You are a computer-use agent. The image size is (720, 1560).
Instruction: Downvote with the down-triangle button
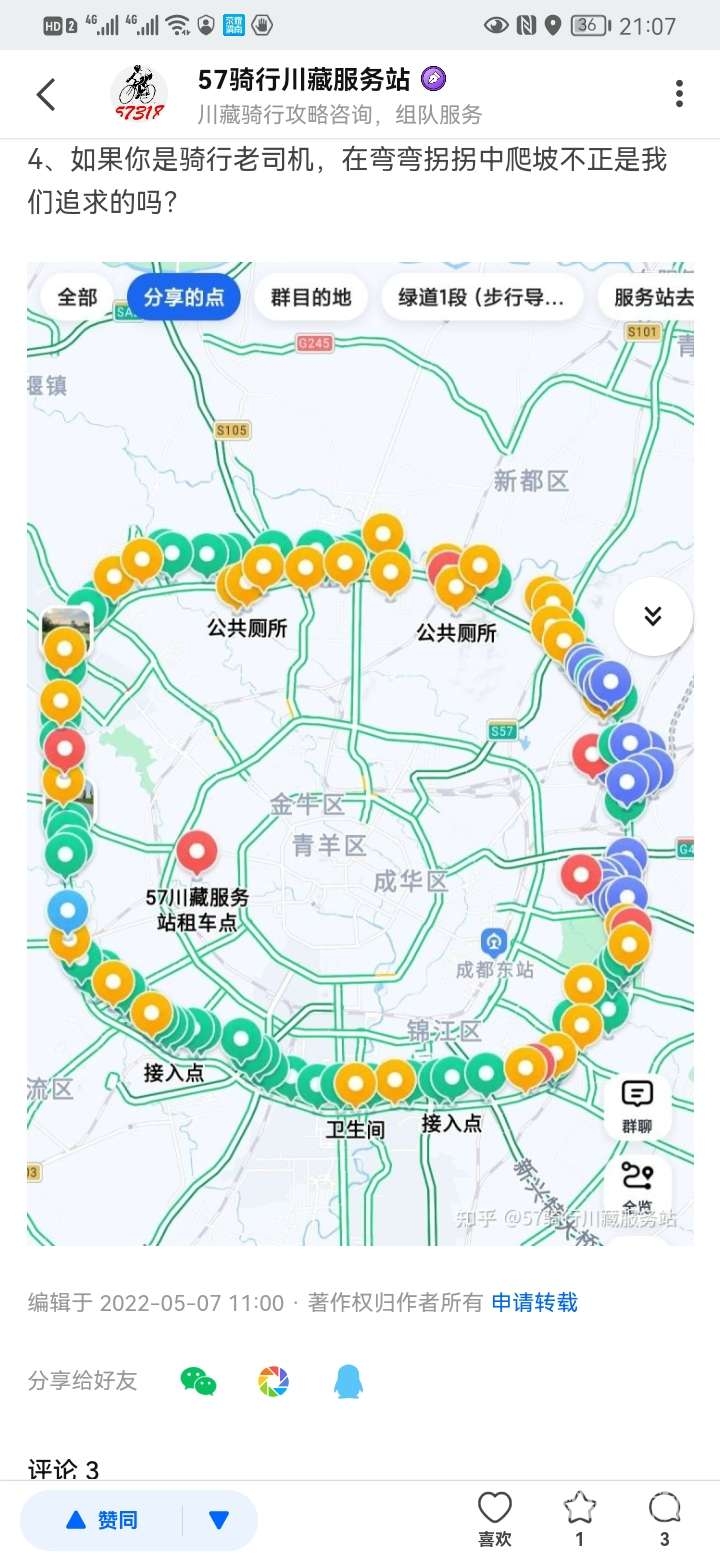pos(220,1520)
